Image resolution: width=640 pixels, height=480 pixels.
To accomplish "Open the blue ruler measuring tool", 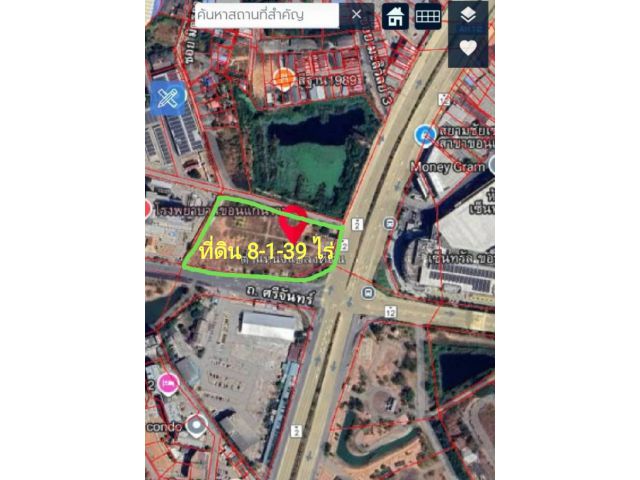I will (168, 97).
